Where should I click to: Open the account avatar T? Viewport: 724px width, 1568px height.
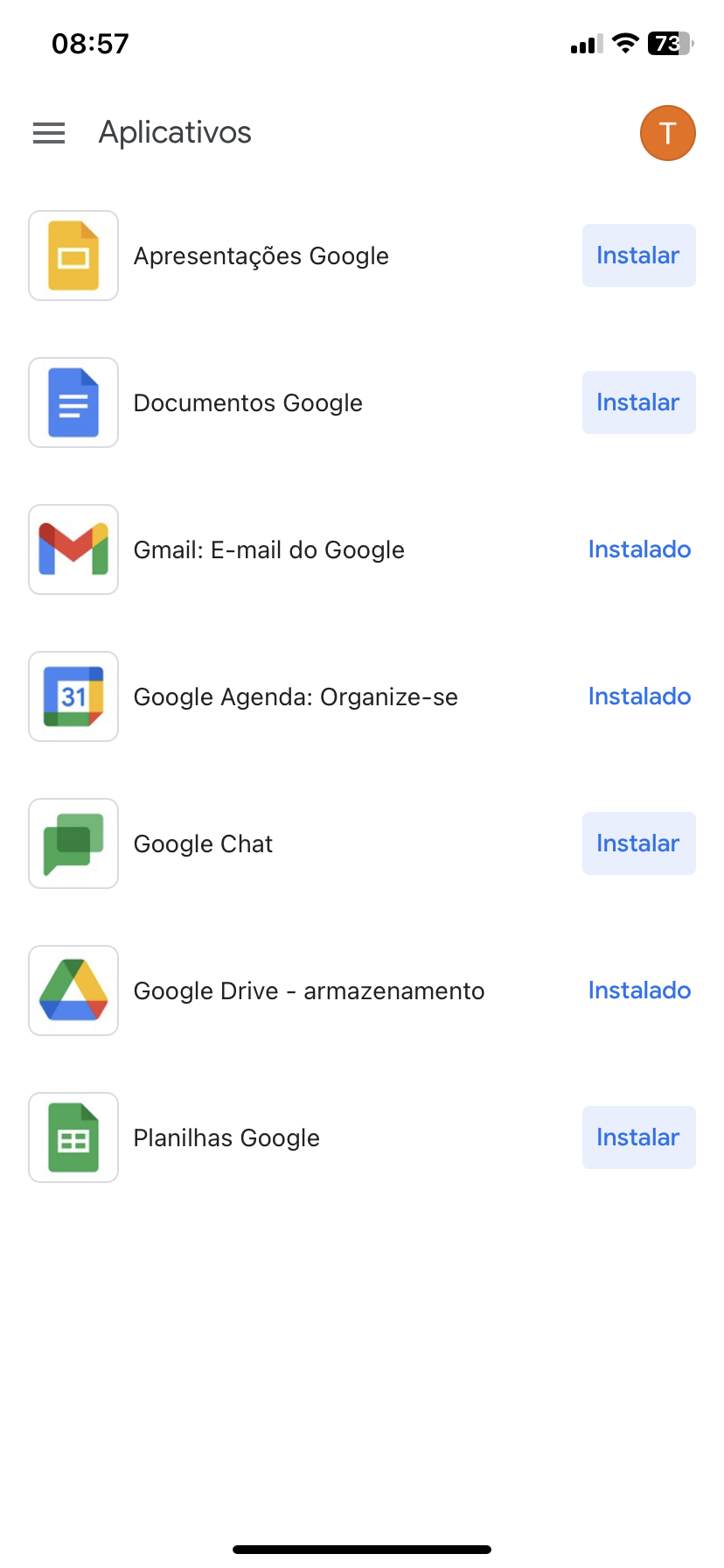click(667, 133)
